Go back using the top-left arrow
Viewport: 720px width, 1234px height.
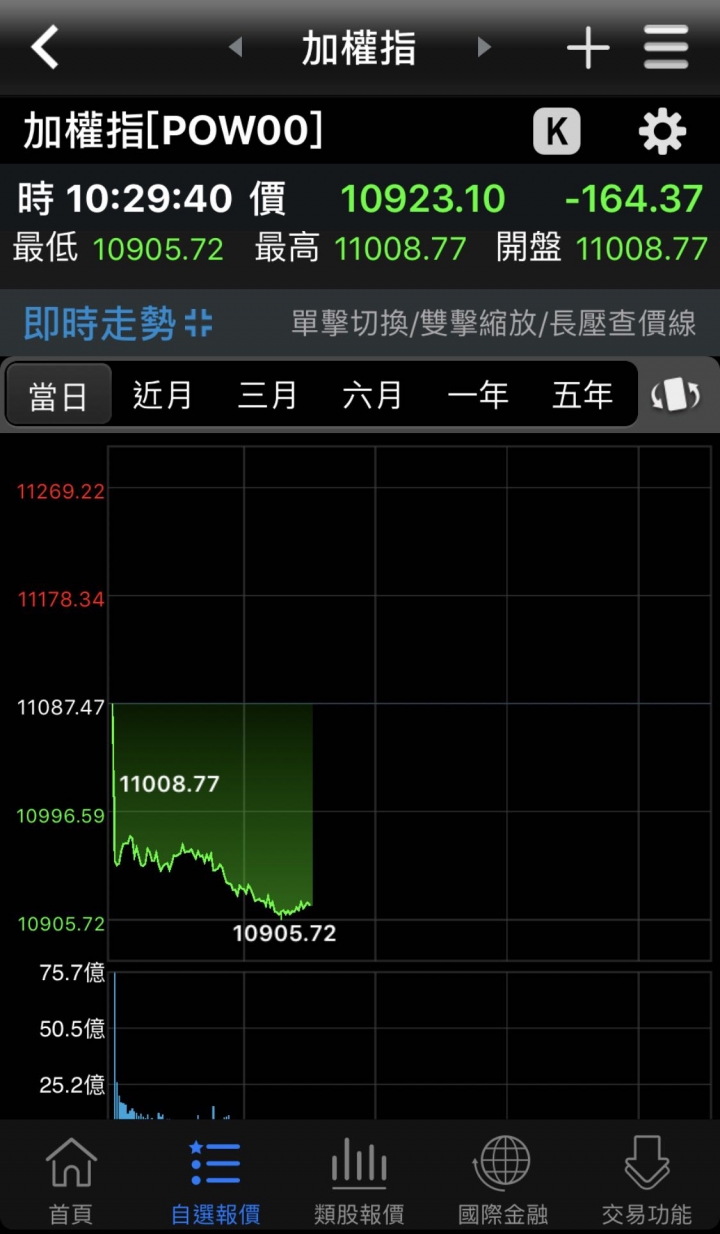45,47
